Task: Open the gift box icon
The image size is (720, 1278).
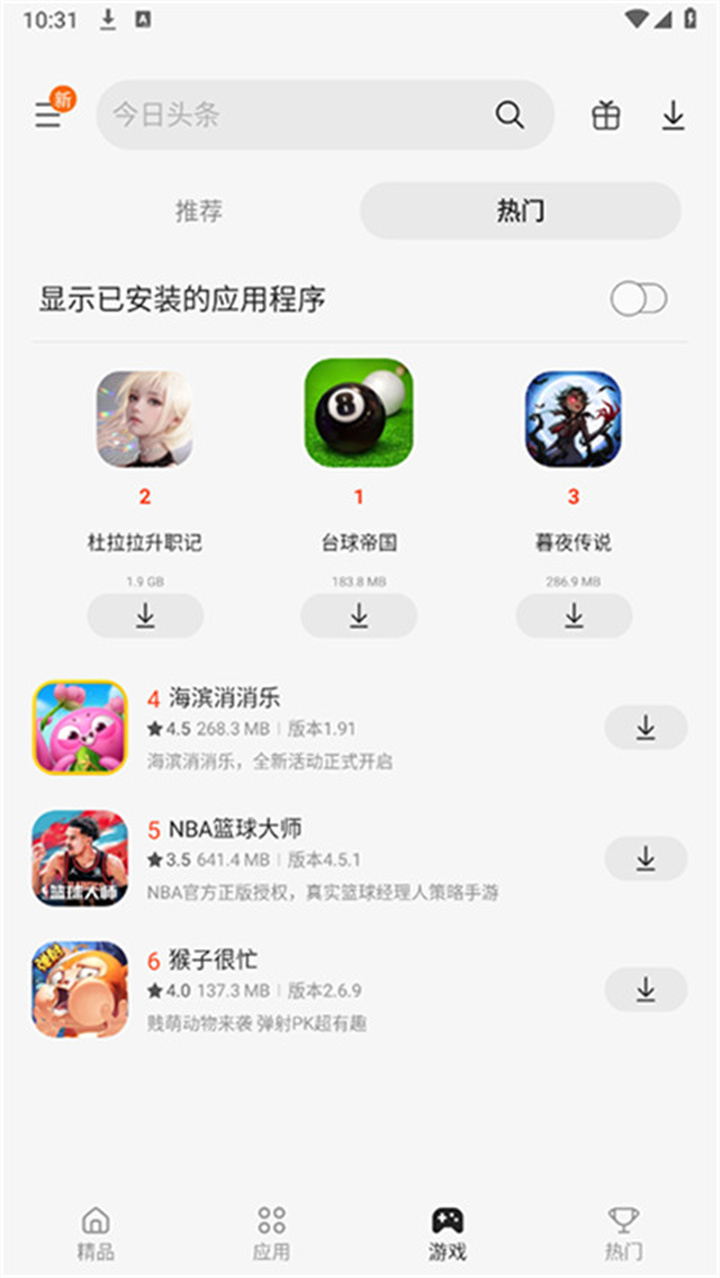Action: point(606,115)
